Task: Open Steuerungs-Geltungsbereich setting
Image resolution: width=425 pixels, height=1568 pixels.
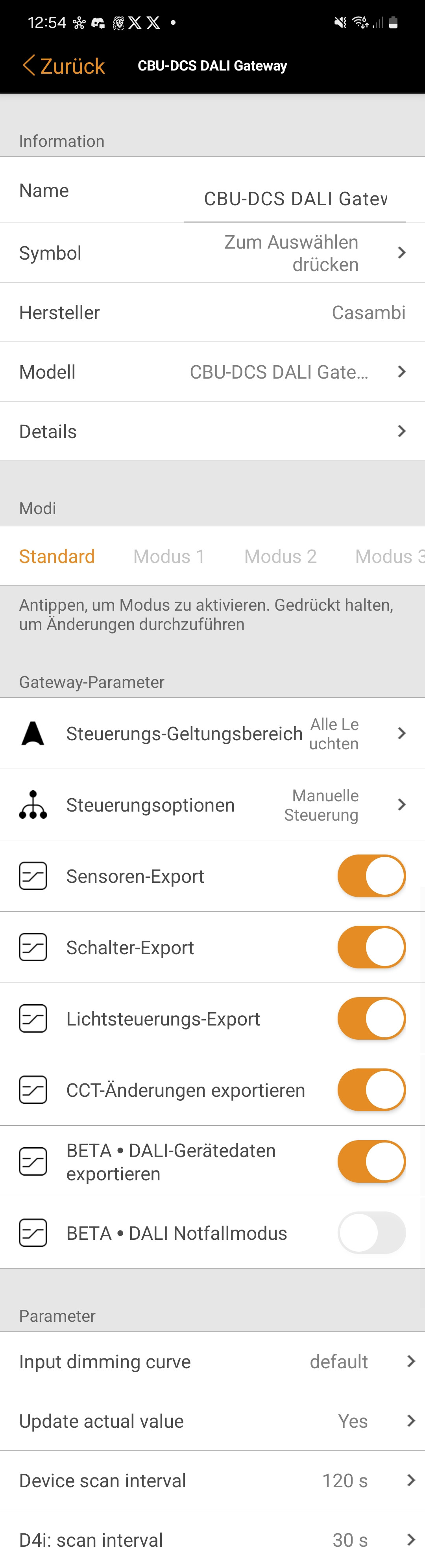Action: [x=212, y=734]
